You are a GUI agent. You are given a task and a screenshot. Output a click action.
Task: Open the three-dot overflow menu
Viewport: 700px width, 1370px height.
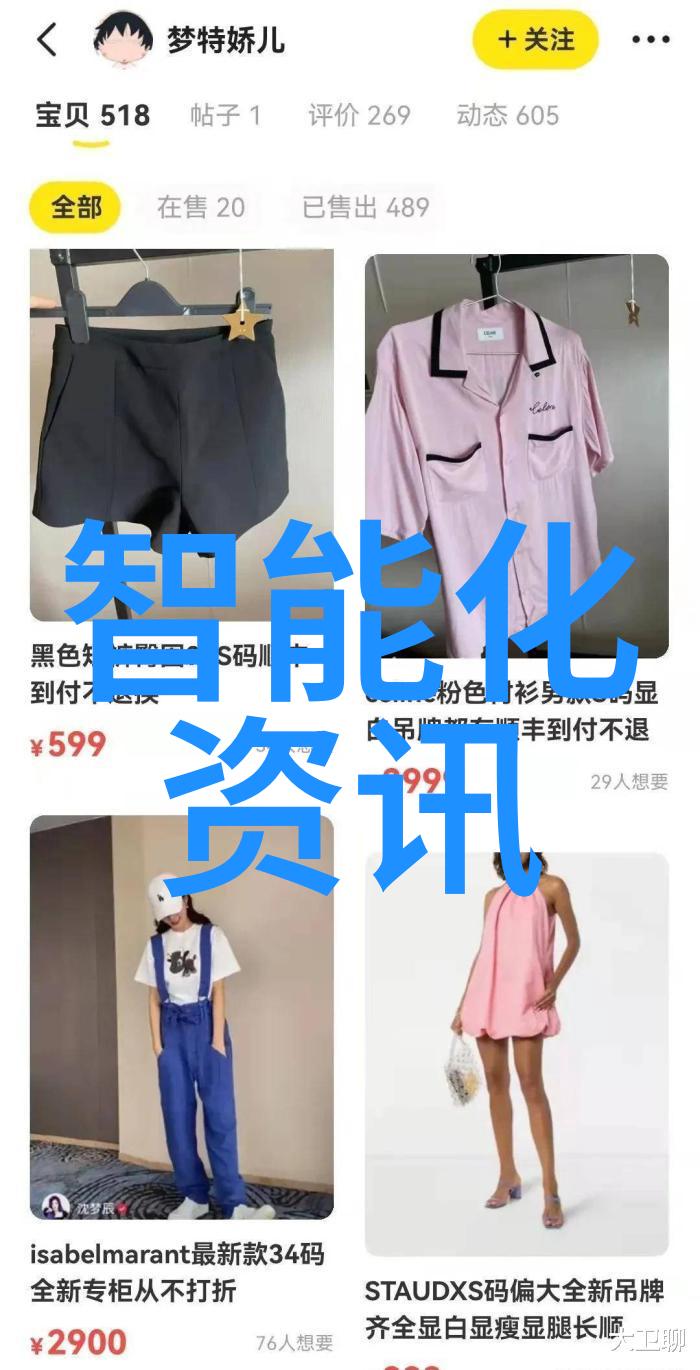650,41
